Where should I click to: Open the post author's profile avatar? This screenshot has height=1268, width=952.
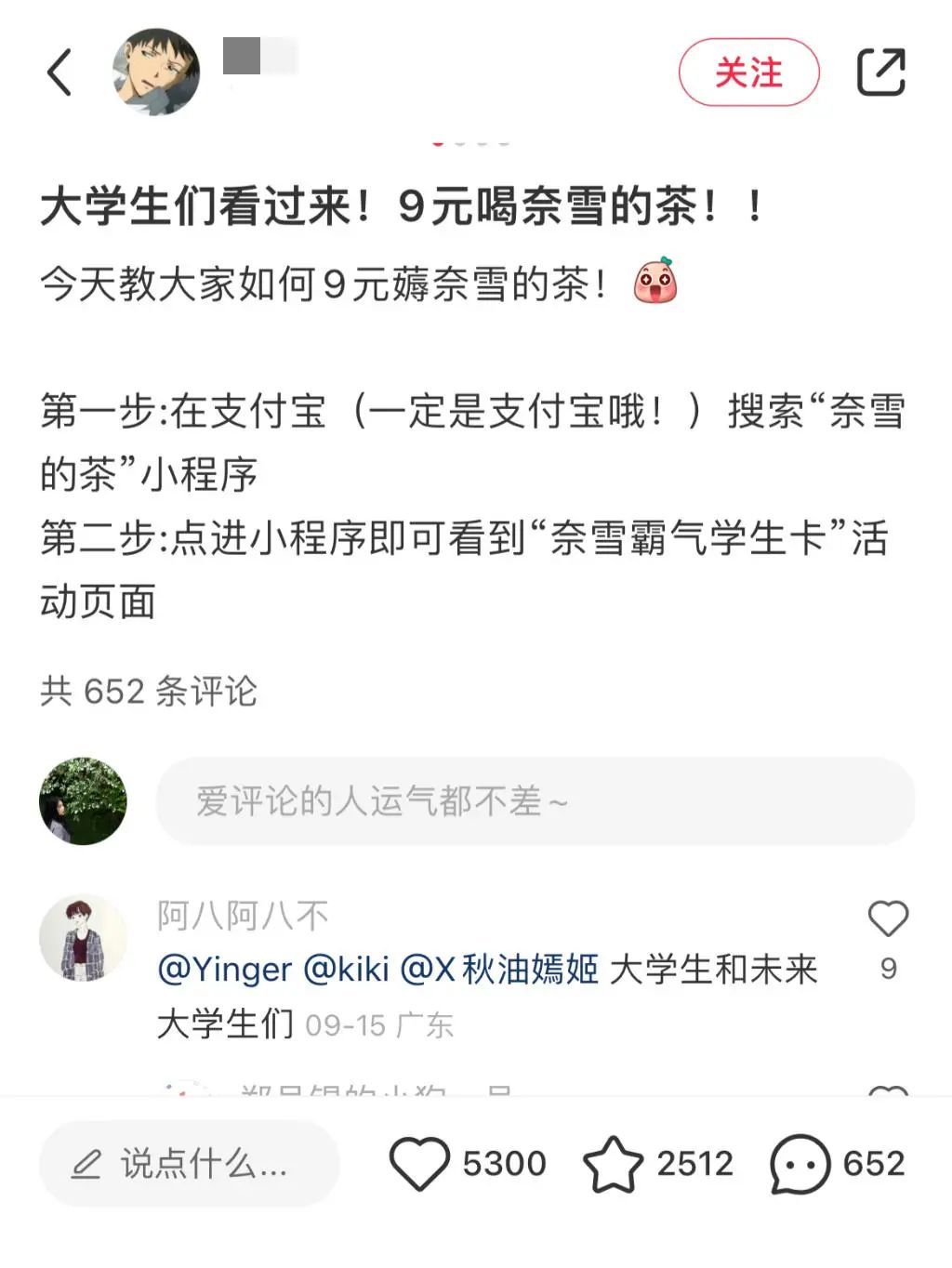(x=156, y=72)
